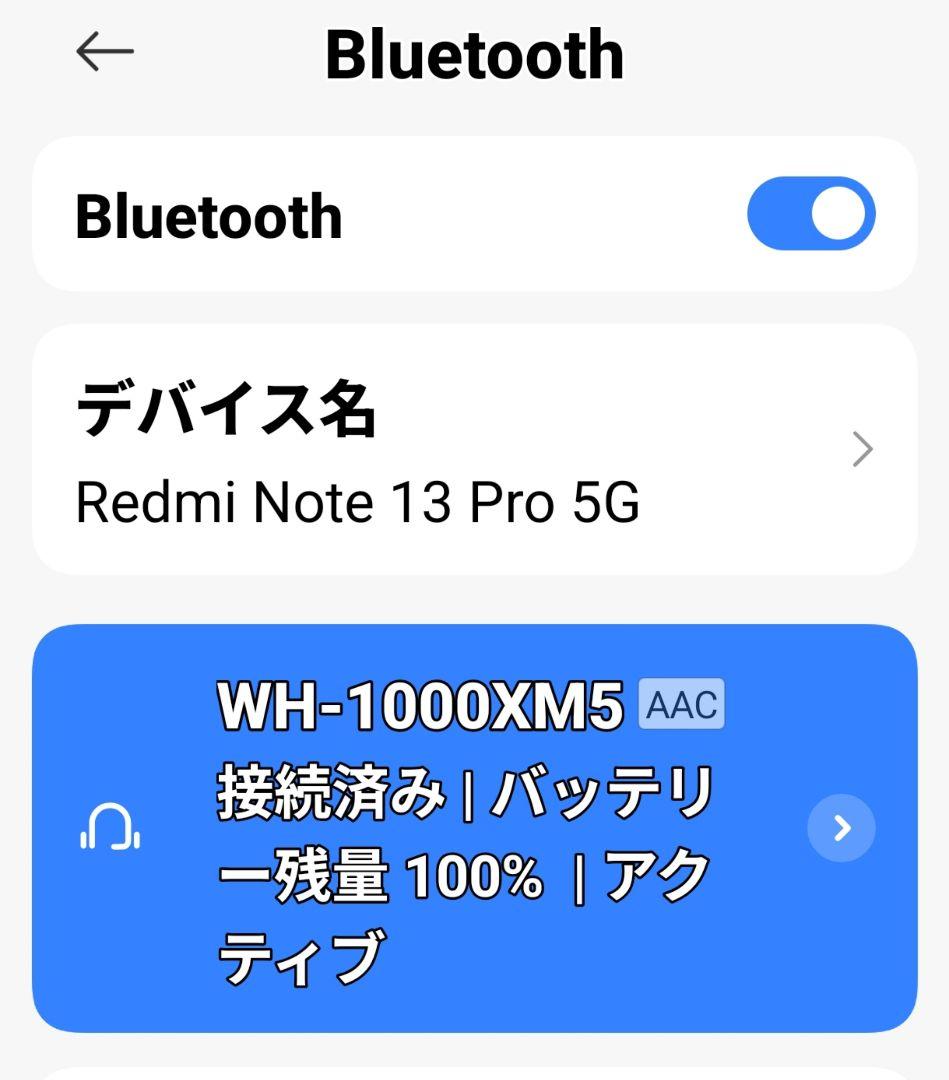The image size is (949, 1080).
Task: Click the back arrow to leave Bluetooth settings
Action: coord(103,50)
